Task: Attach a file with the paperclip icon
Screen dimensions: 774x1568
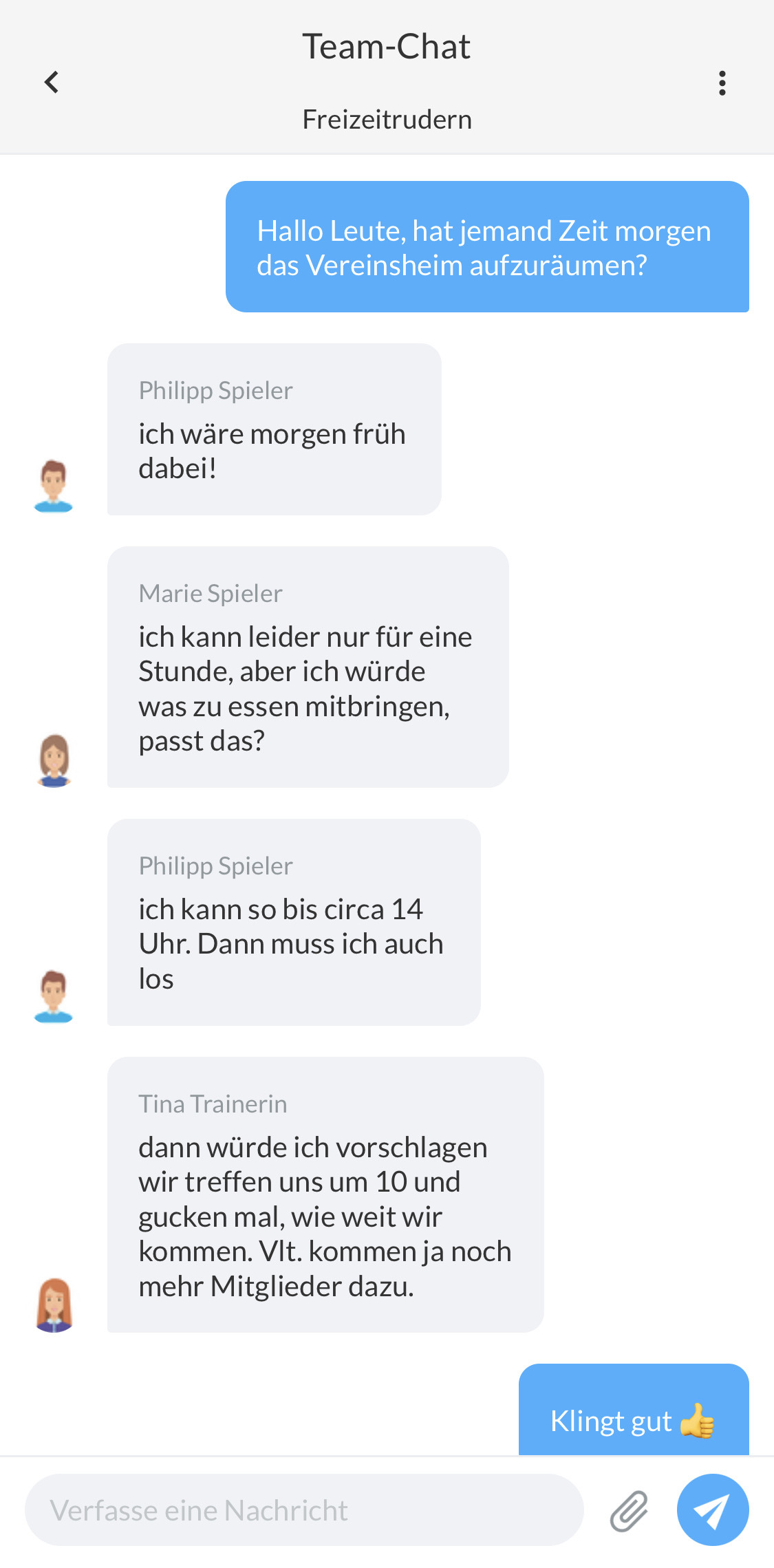Action: point(630,1511)
